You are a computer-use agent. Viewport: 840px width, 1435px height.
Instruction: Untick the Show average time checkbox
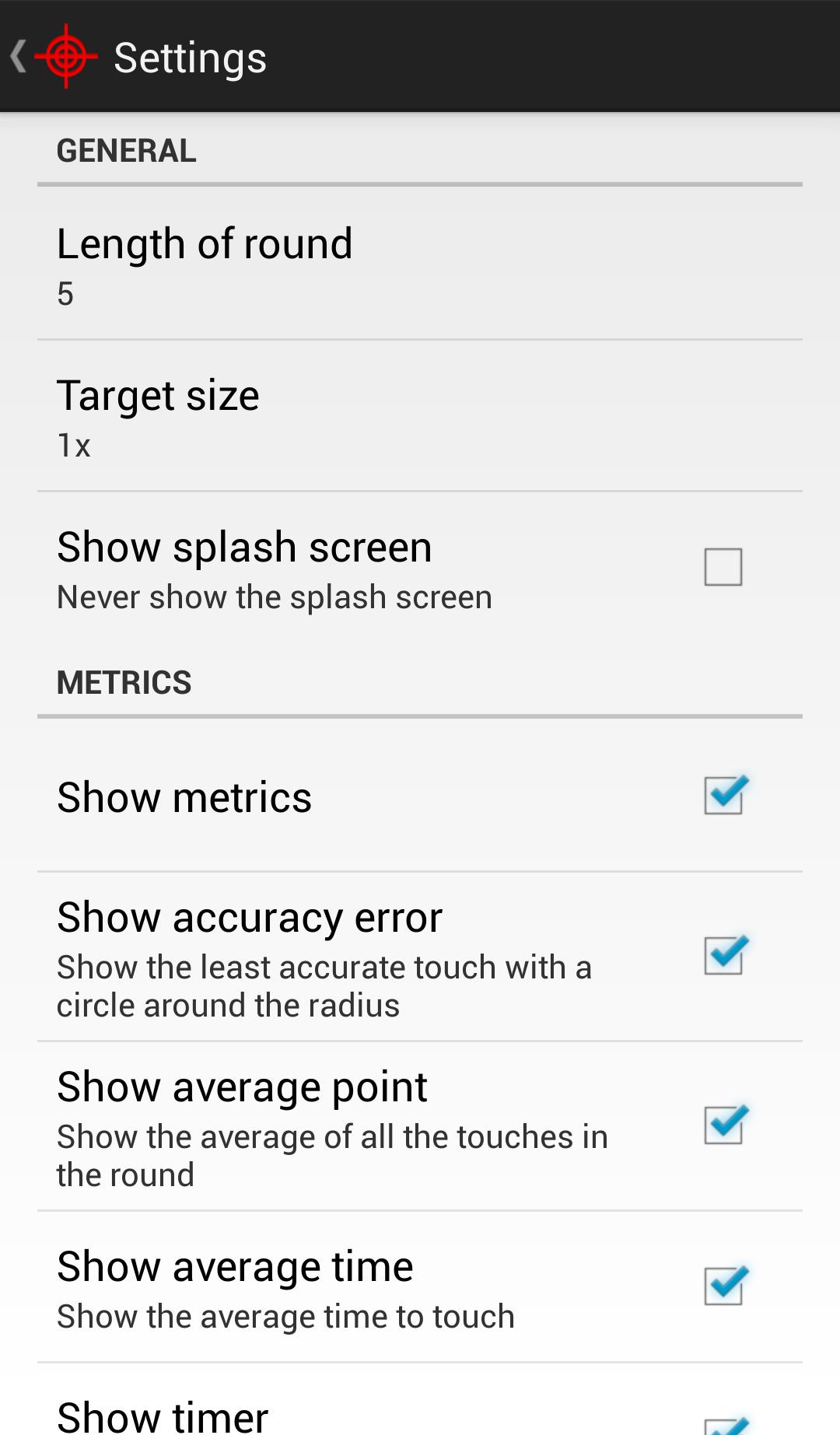tap(724, 1286)
